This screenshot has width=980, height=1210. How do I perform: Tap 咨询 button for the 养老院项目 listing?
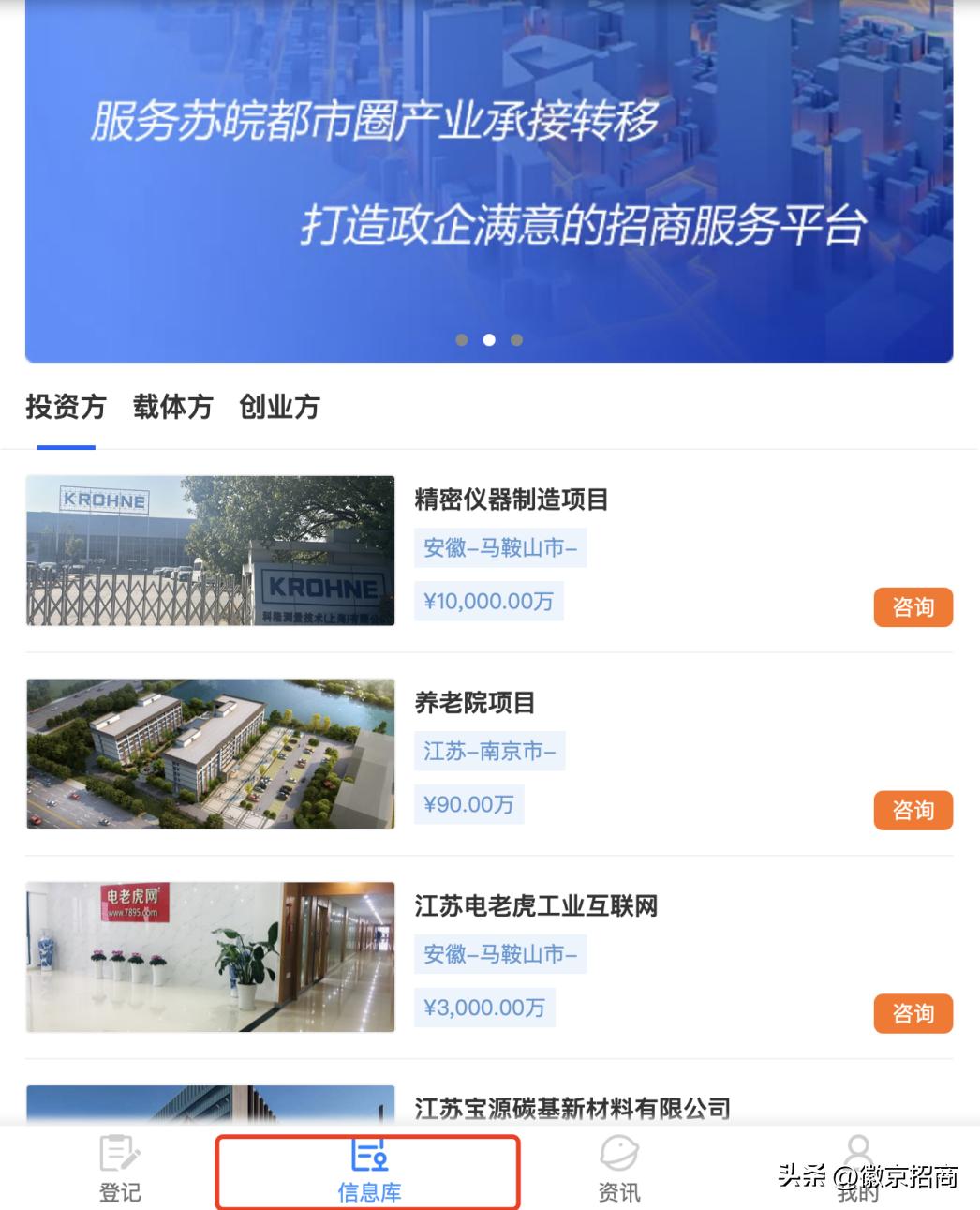coord(913,810)
